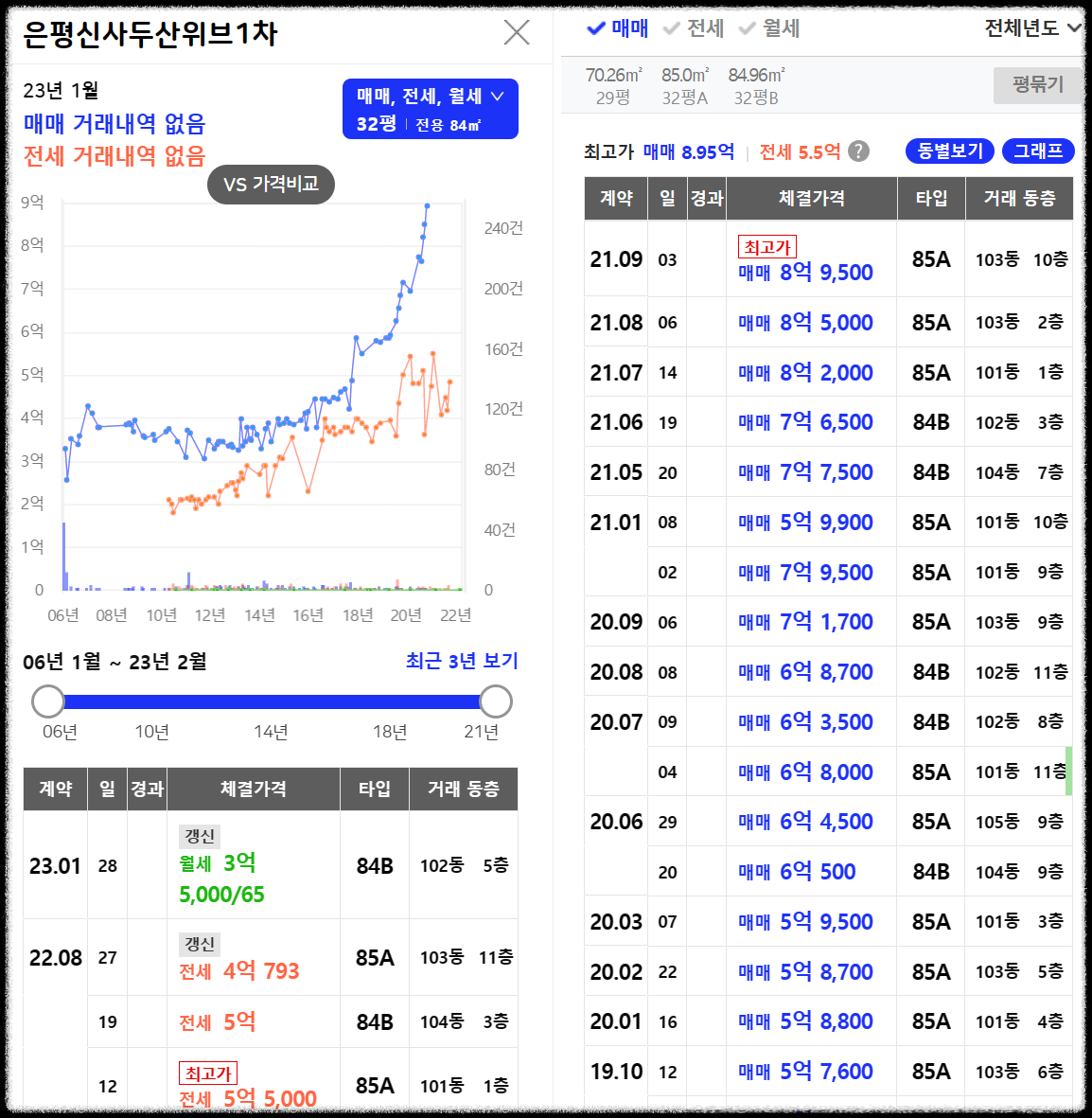Open the 그래프 view
Image resolution: width=1092 pixels, height=1118 pixels.
(x=1038, y=151)
